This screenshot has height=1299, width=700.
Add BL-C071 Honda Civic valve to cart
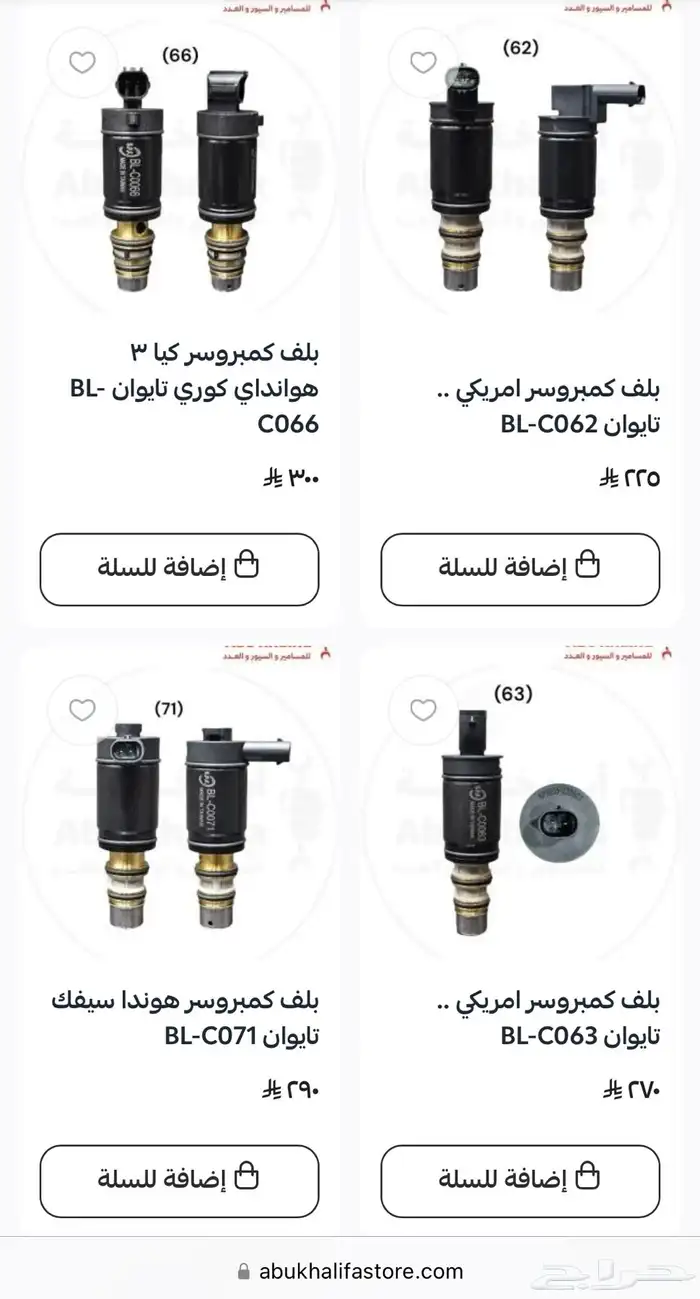pos(179,1180)
